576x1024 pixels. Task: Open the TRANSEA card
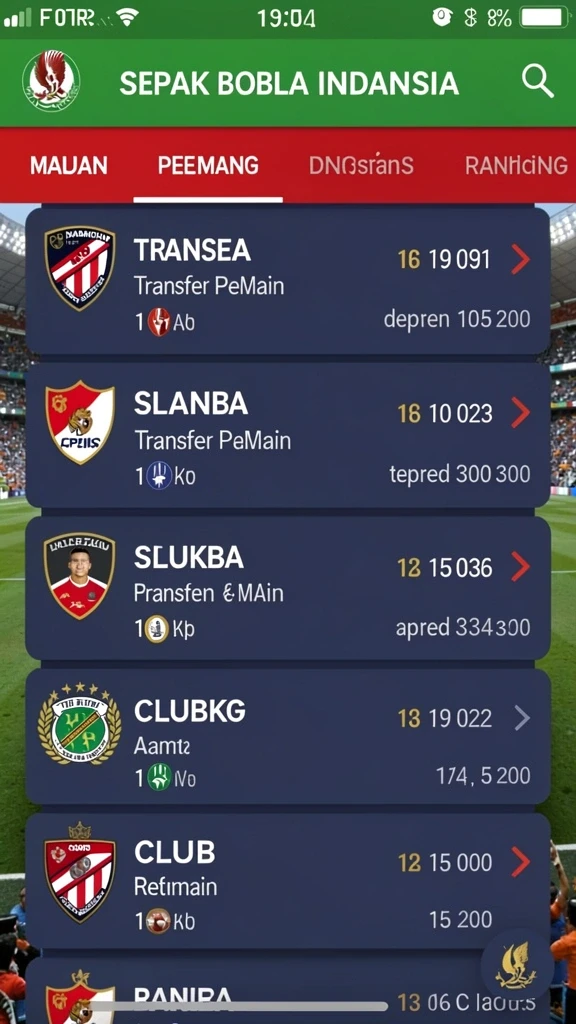[287, 281]
